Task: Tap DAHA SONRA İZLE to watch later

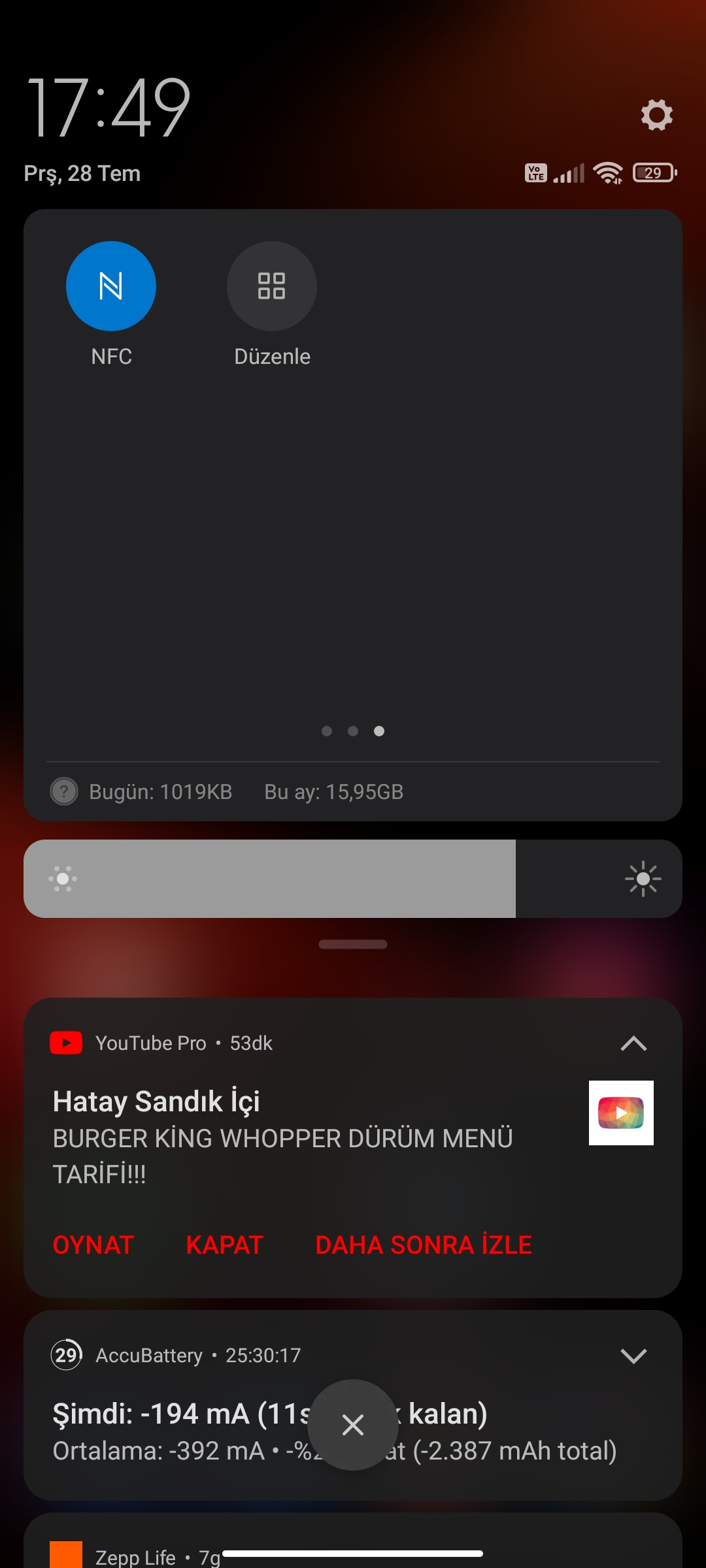Action: (424, 1245)
